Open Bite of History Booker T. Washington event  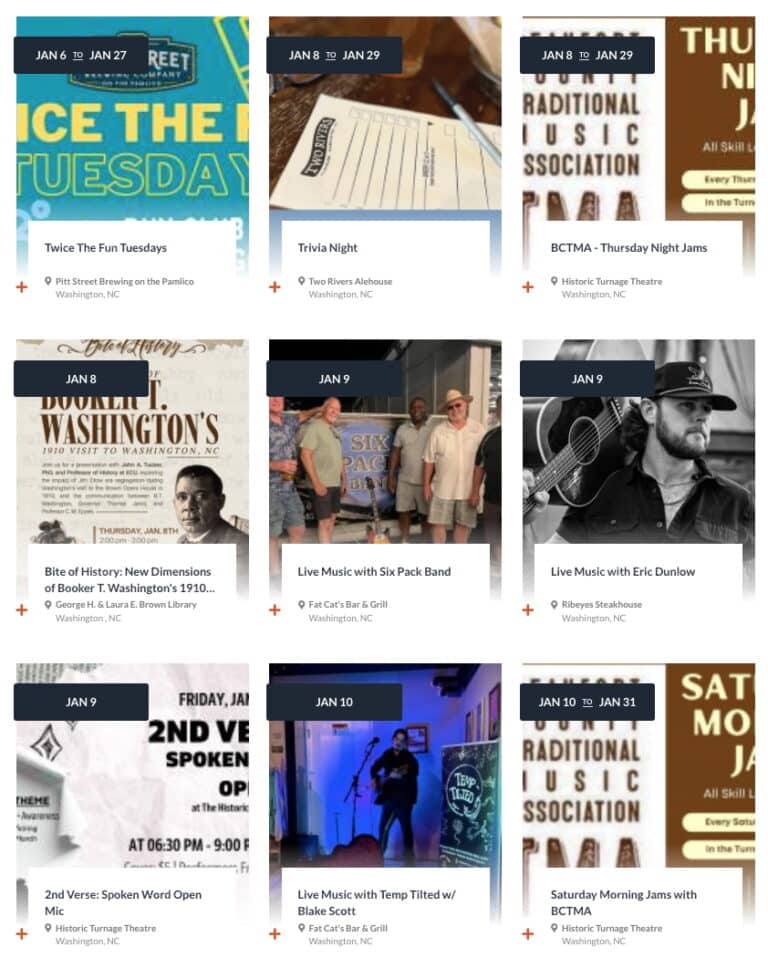(128, 579)
